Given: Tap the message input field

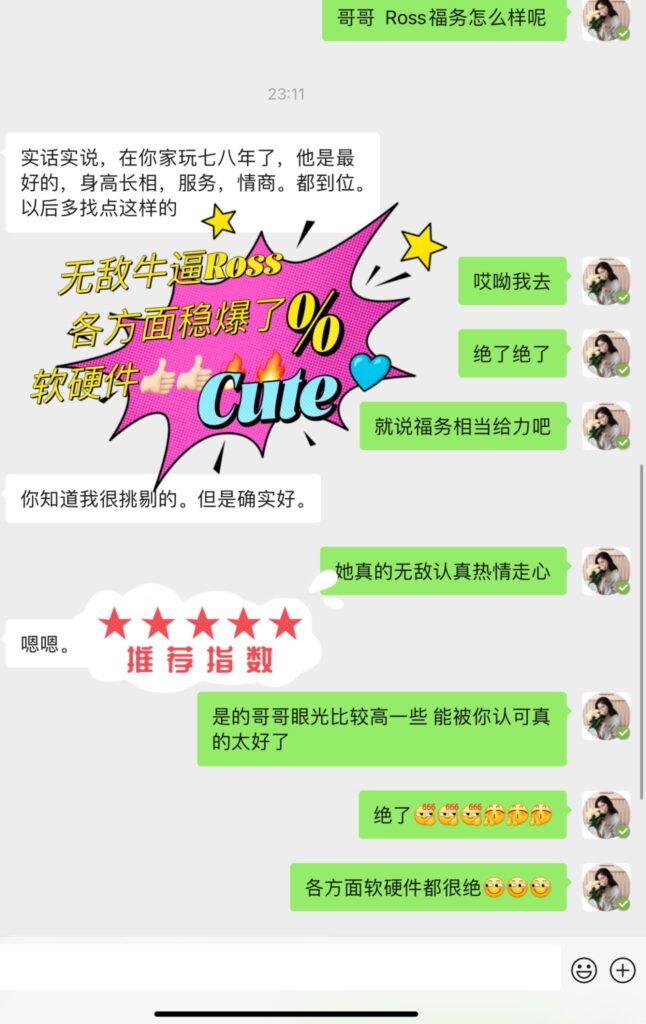Looking at the screenshot, I should pyautogui.click(x=280, y=968).
